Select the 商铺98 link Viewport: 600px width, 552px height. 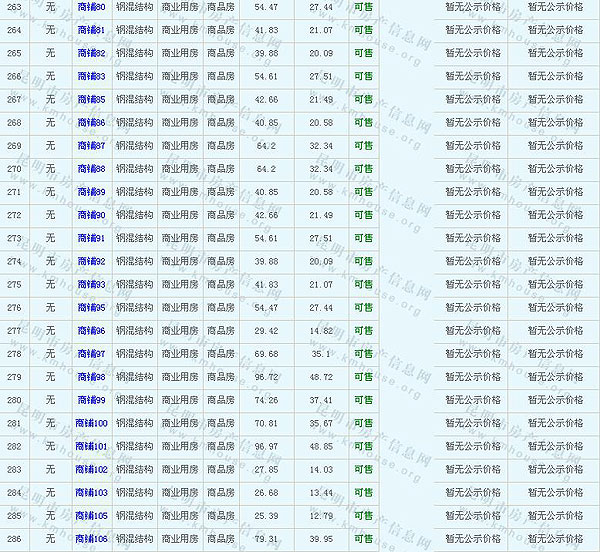point(91,377)
